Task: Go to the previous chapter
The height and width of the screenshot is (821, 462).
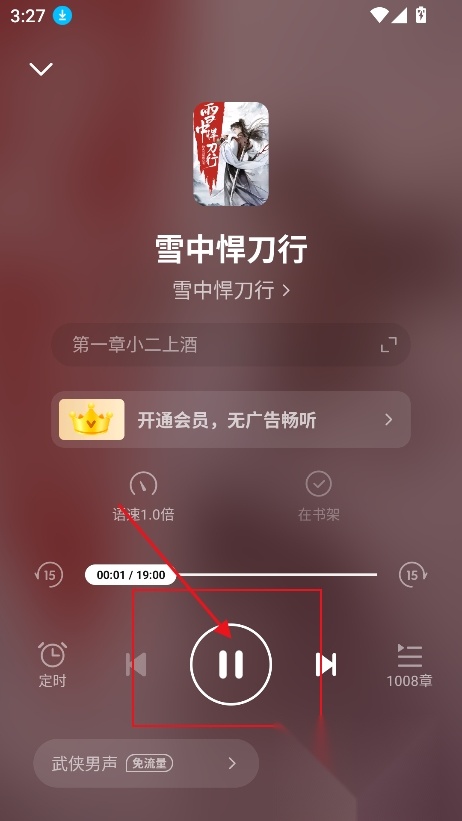Action: [x=136, y=664]
